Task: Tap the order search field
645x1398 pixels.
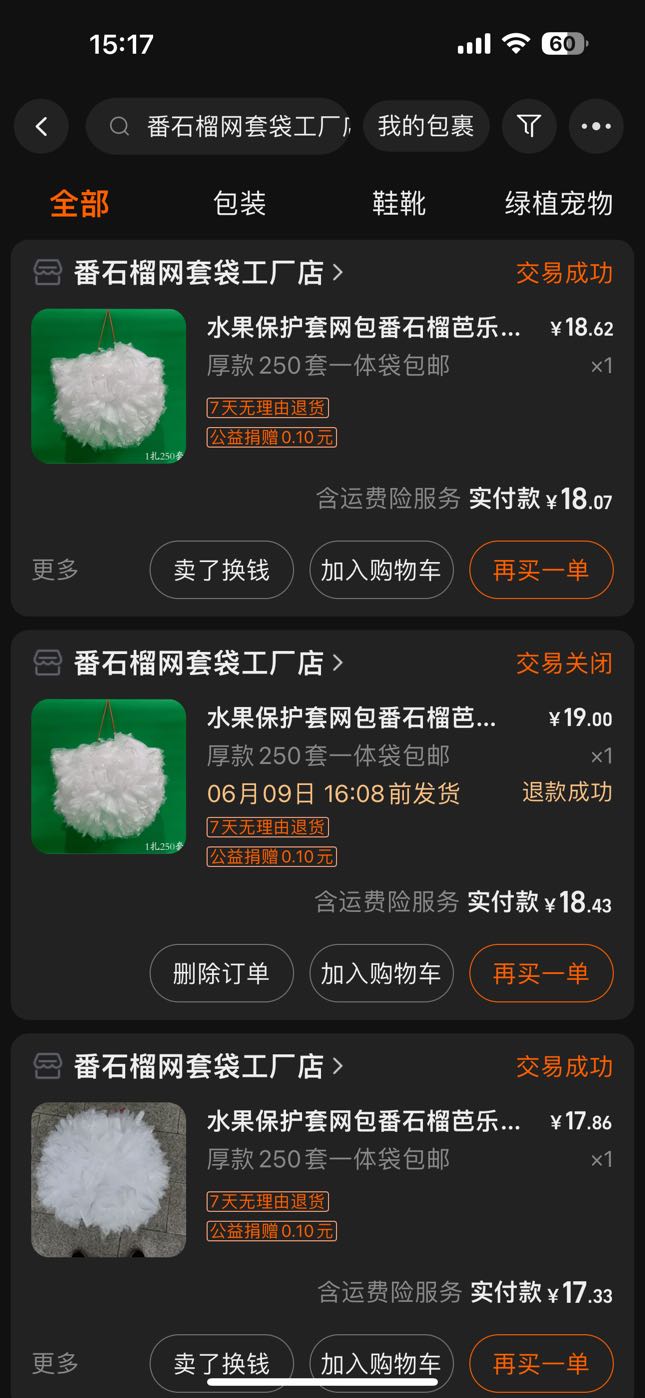Action: pos(219,126)
